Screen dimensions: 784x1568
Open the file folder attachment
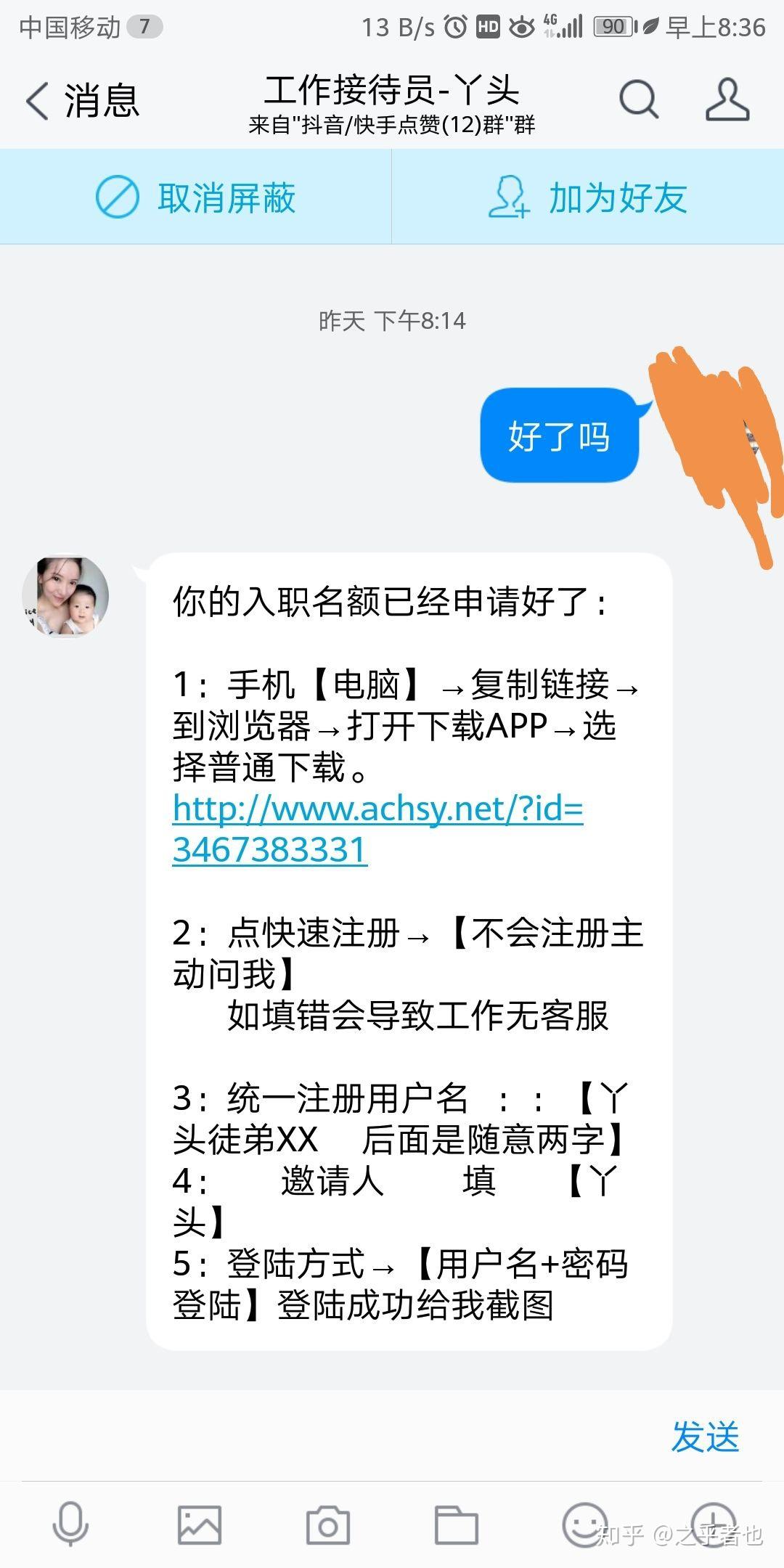tap(456, 1524)
